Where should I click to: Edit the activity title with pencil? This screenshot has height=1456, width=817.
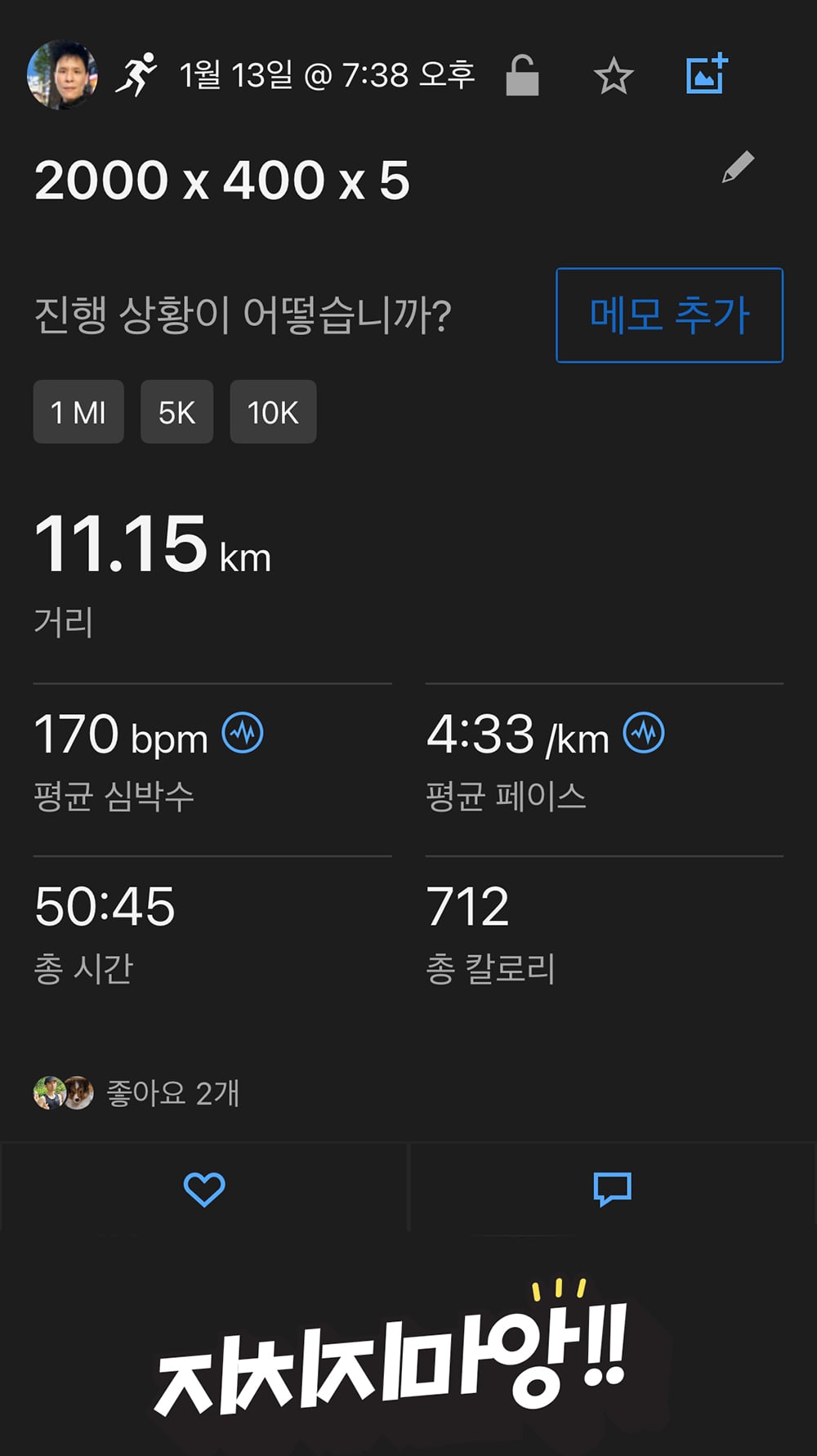tap(738, 167)
